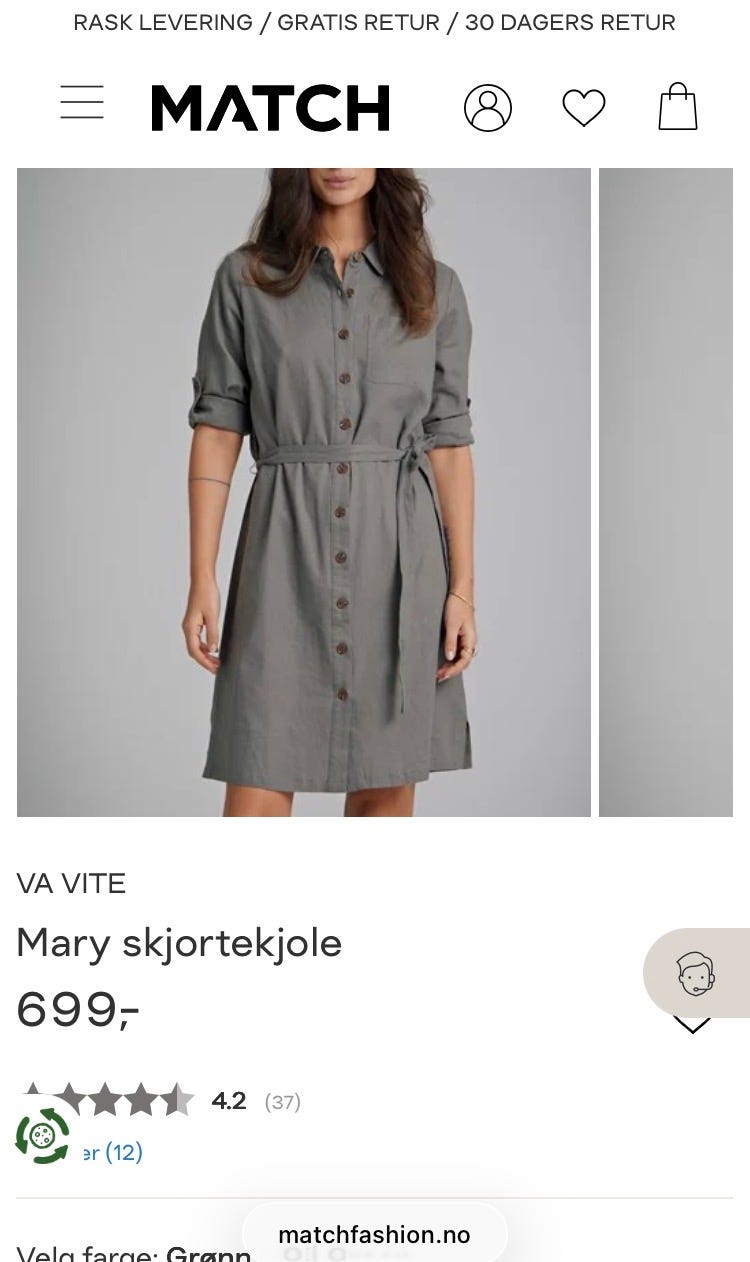Expand the chevron beside the price
Image resolution: width=750 pixels, height=1262 pixels.
pyautogui.click(x=692, y=1025)
